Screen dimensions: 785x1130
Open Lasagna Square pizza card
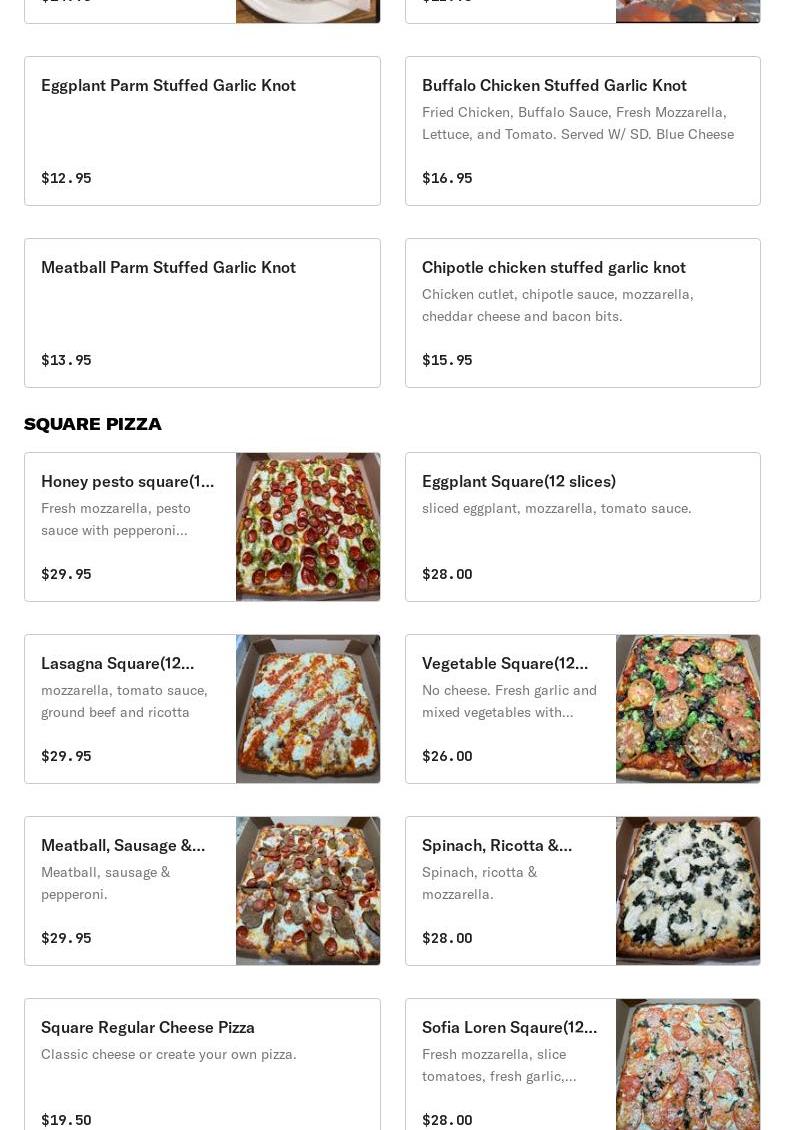point(202,709)
